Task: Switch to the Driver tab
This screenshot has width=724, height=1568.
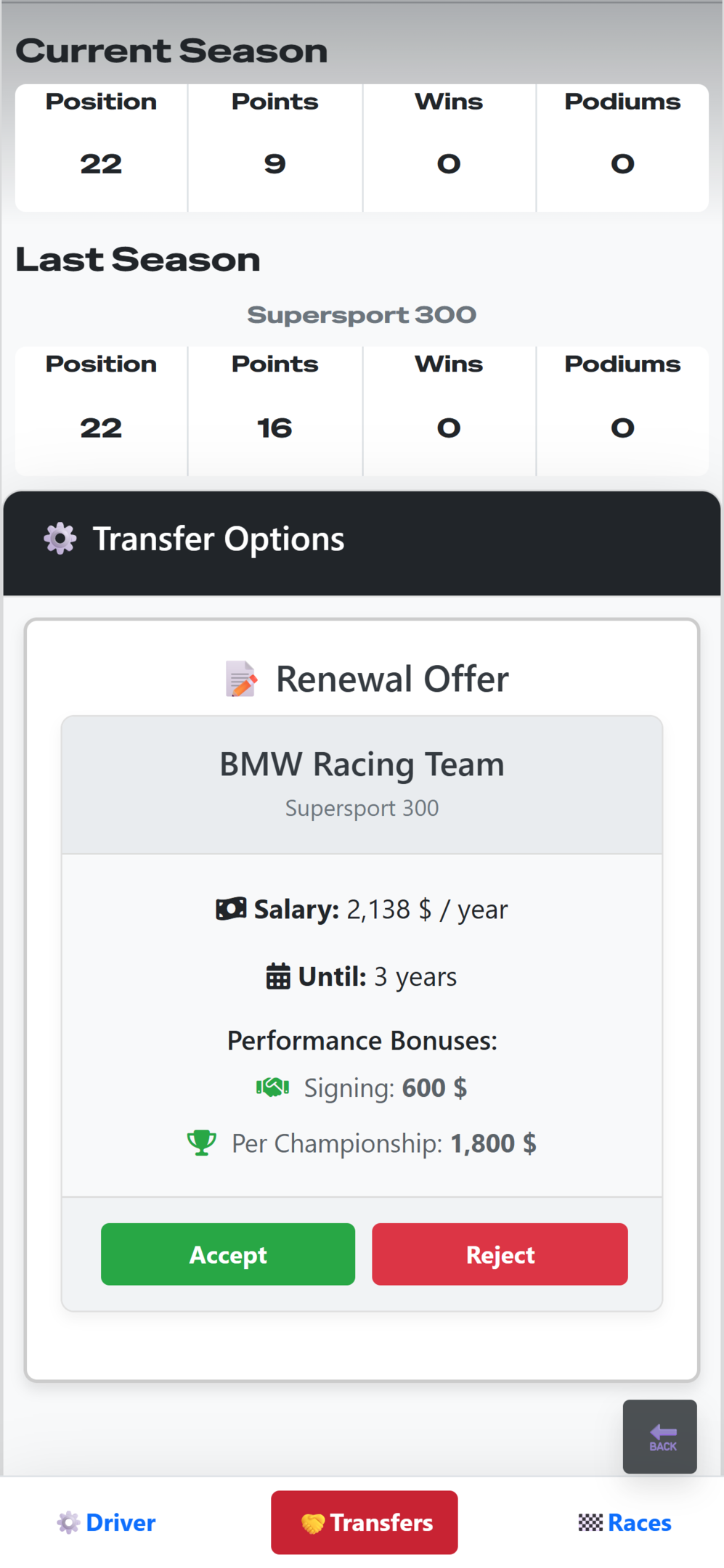Action: (x=107, y=1522)
